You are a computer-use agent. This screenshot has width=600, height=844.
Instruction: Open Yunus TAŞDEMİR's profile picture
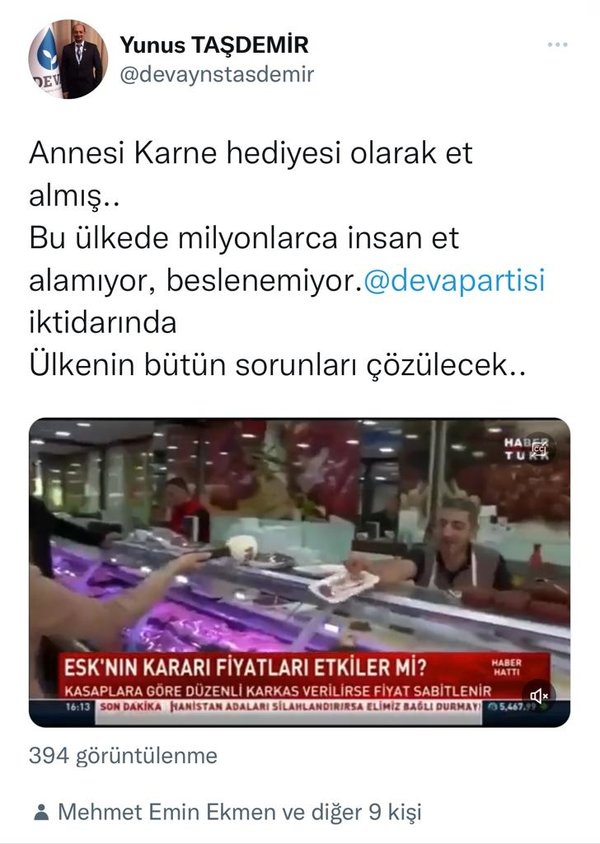point(68,59)
